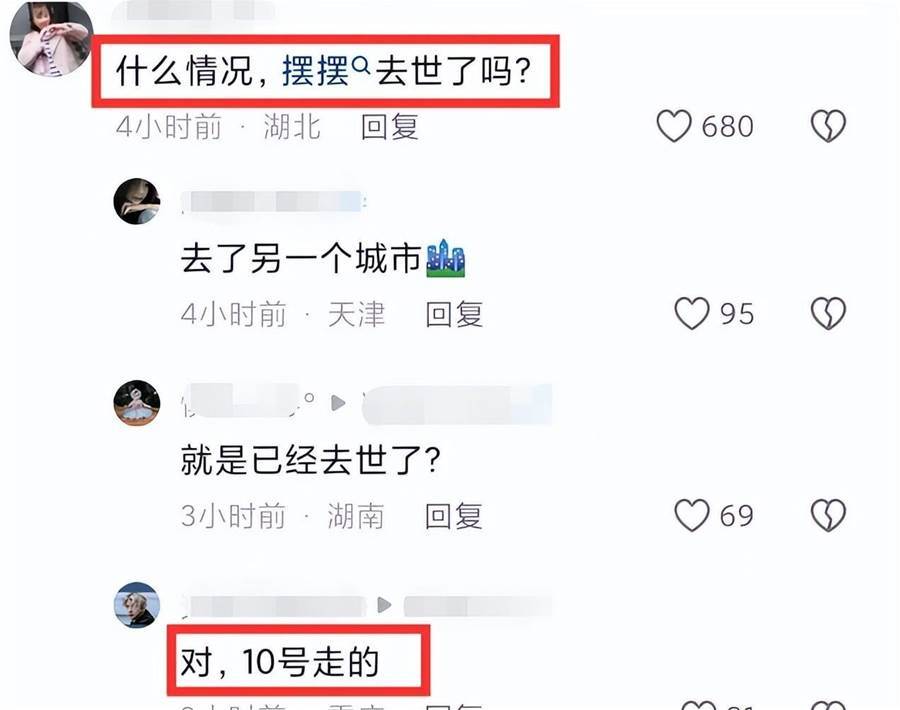Open the avatar beside 对，10号走的
Image resolution: width=900 pixels, height=710 pixels.
tap(137, 604)
